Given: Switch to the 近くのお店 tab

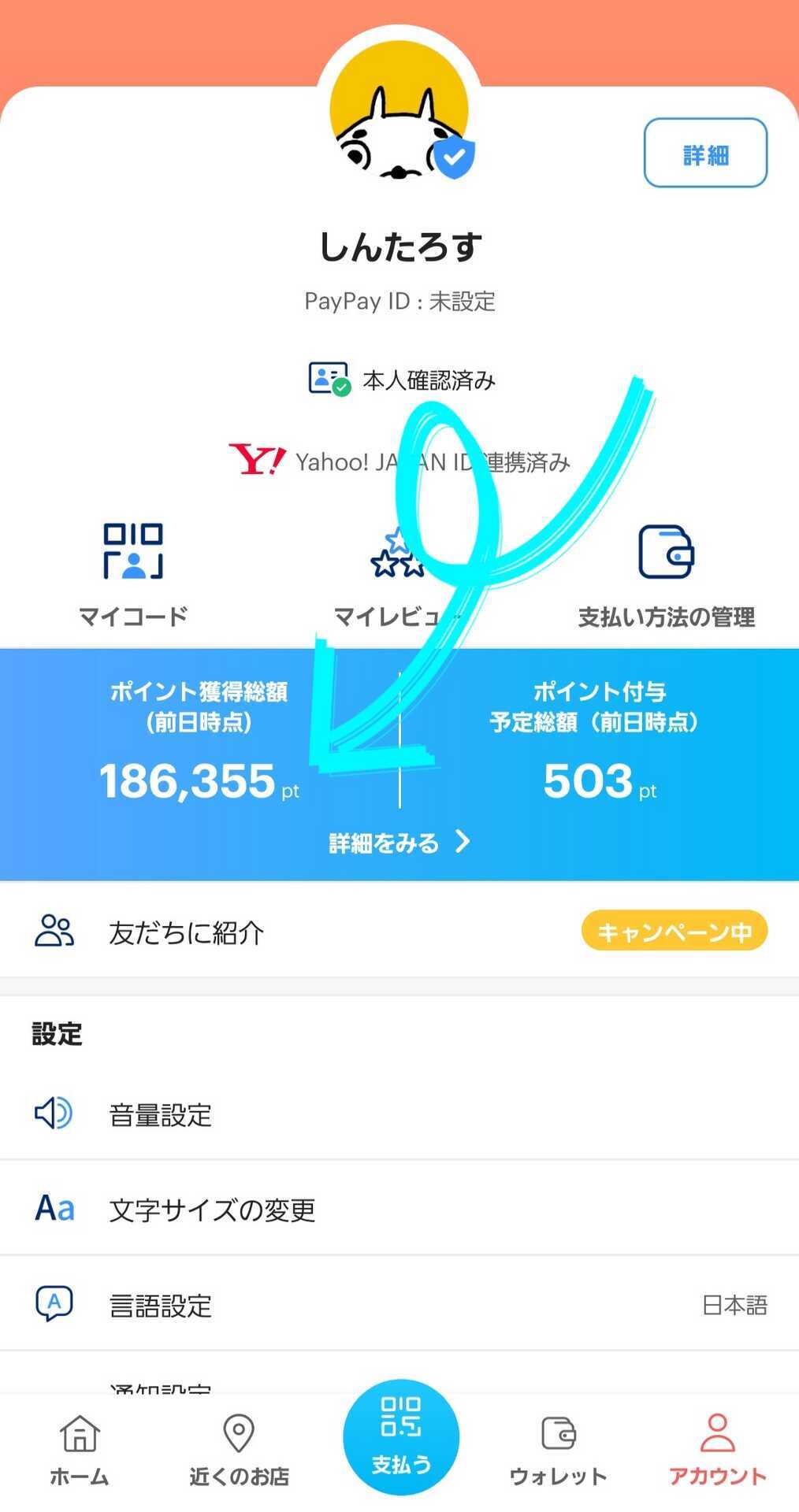Looking at the screenshot, I should pos(239,1450).
